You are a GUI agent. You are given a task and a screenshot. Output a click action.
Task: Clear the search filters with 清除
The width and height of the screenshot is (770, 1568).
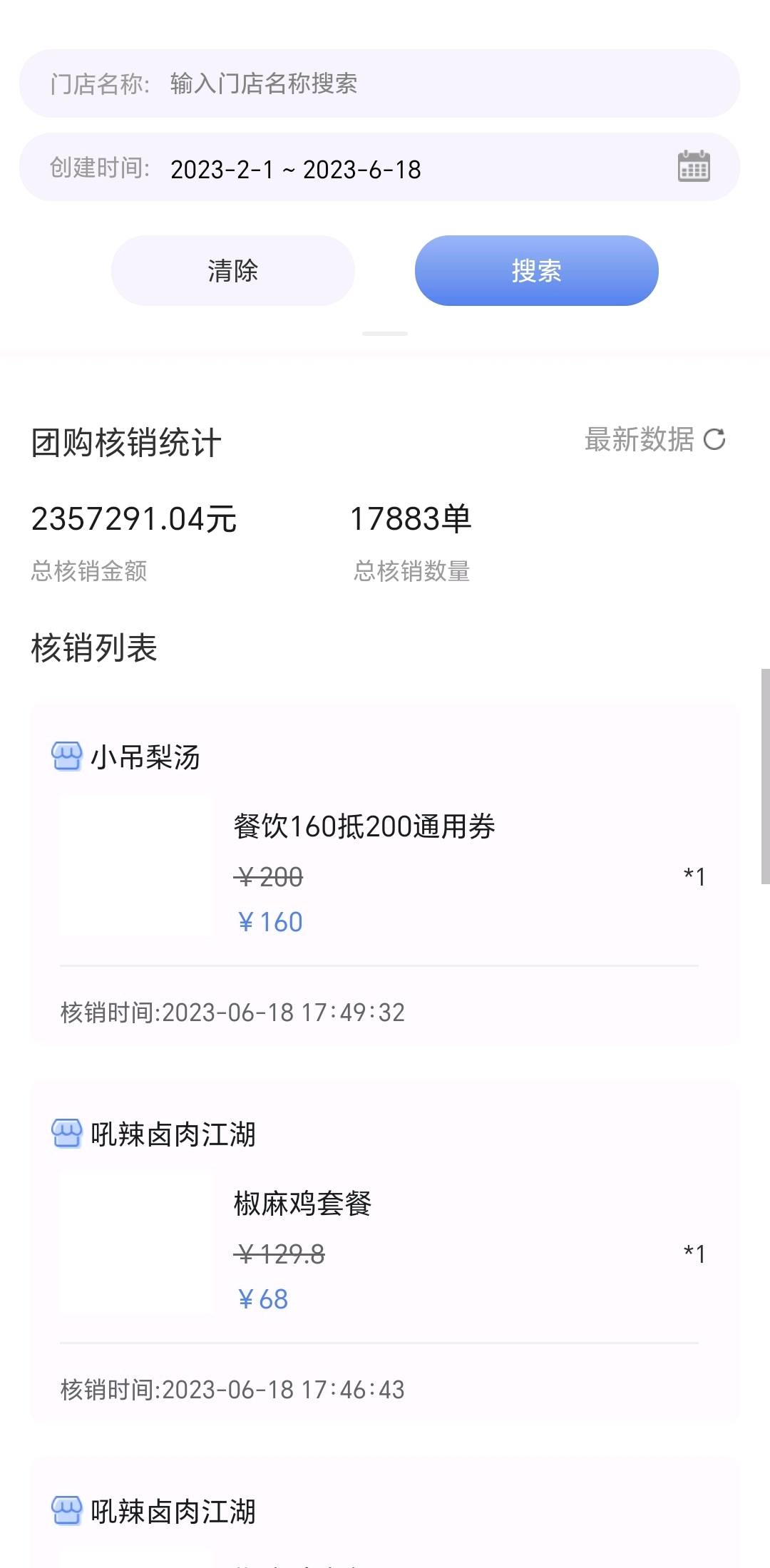tap(232, 270)
